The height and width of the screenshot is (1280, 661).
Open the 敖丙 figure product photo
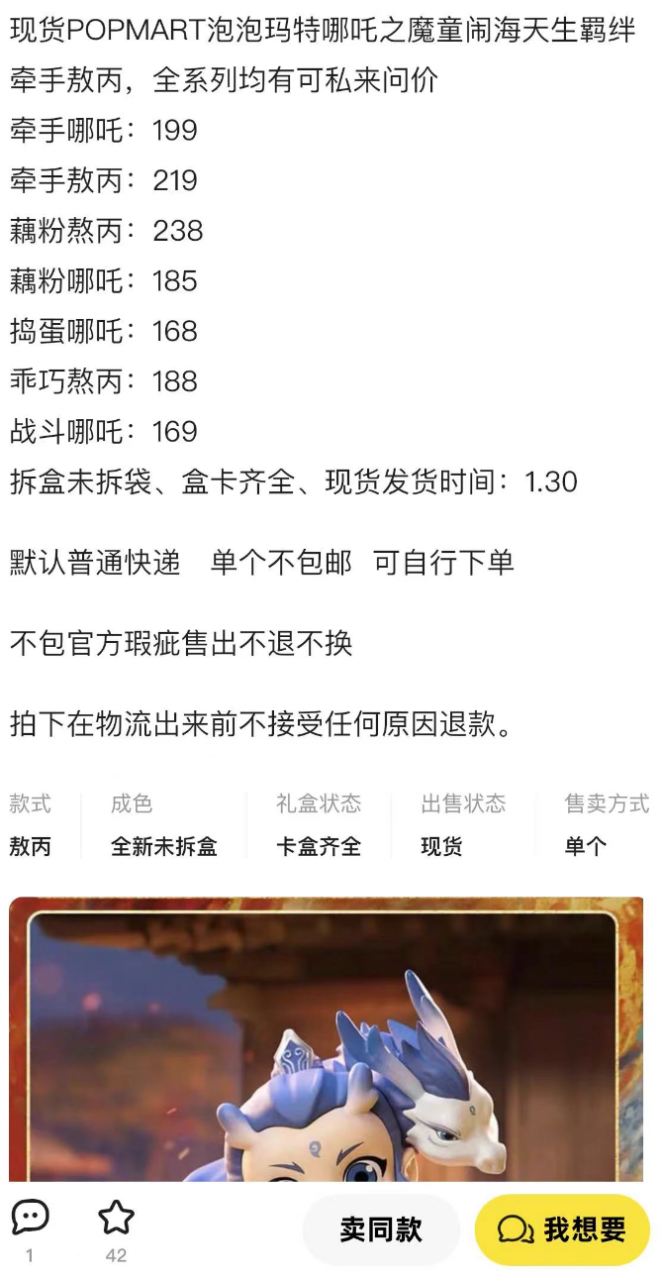click(x=326, y=1040)
